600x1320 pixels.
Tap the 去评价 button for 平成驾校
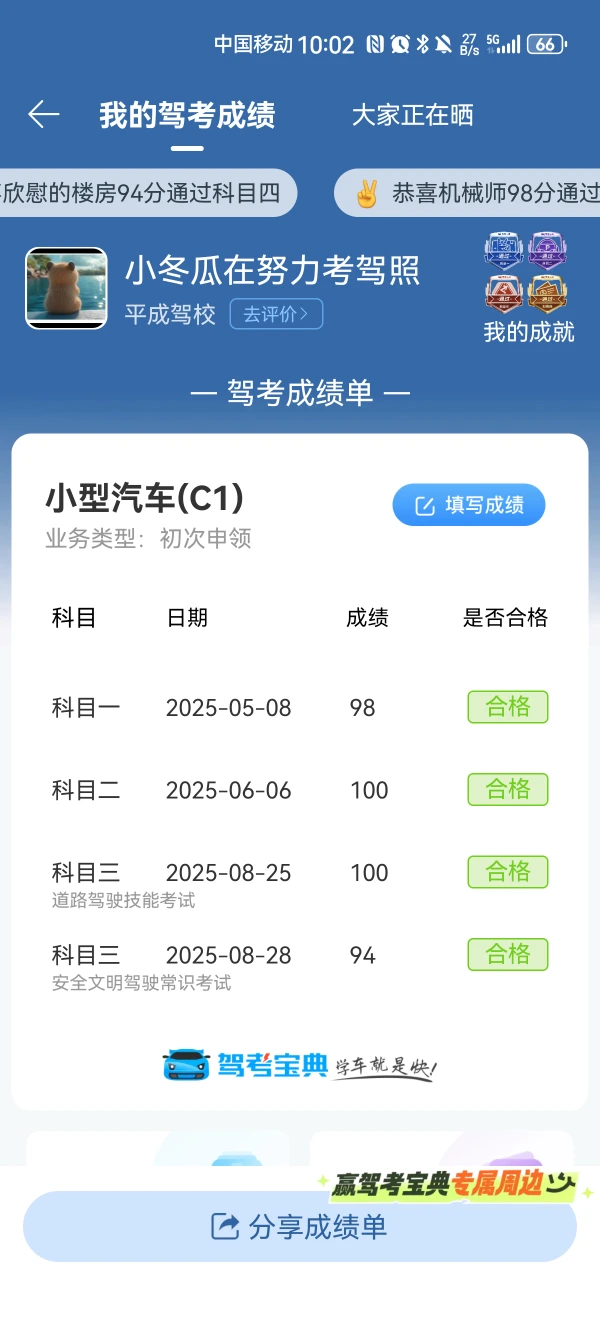click(x=276, y=314)
